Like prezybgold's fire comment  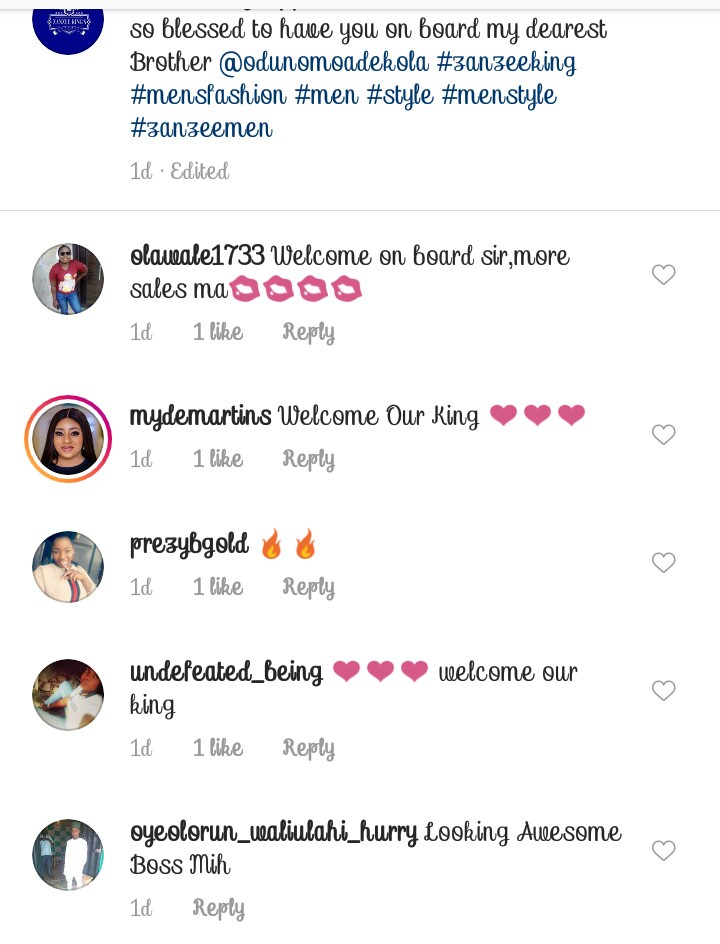(664, 563)
